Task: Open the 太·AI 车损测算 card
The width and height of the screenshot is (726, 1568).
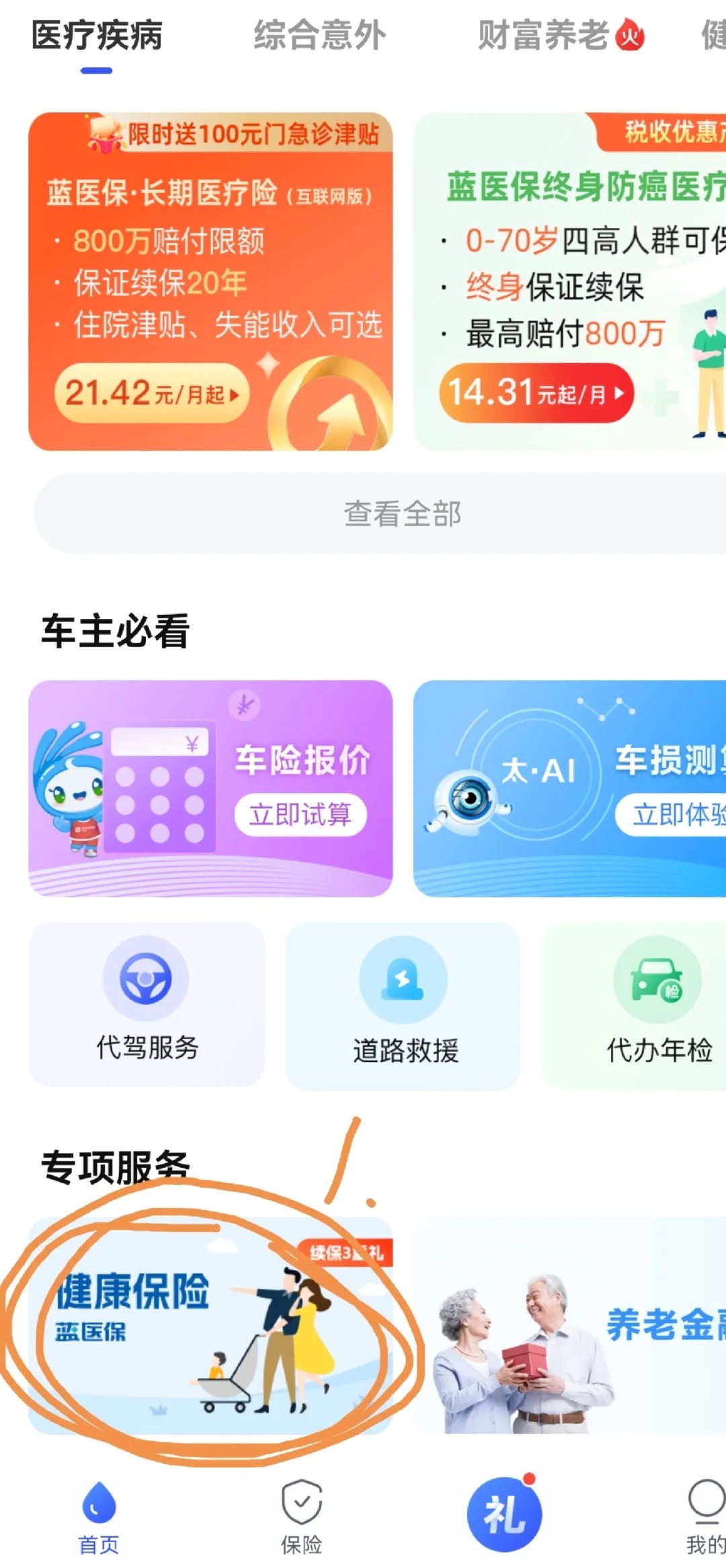Action: click(570, 788)
